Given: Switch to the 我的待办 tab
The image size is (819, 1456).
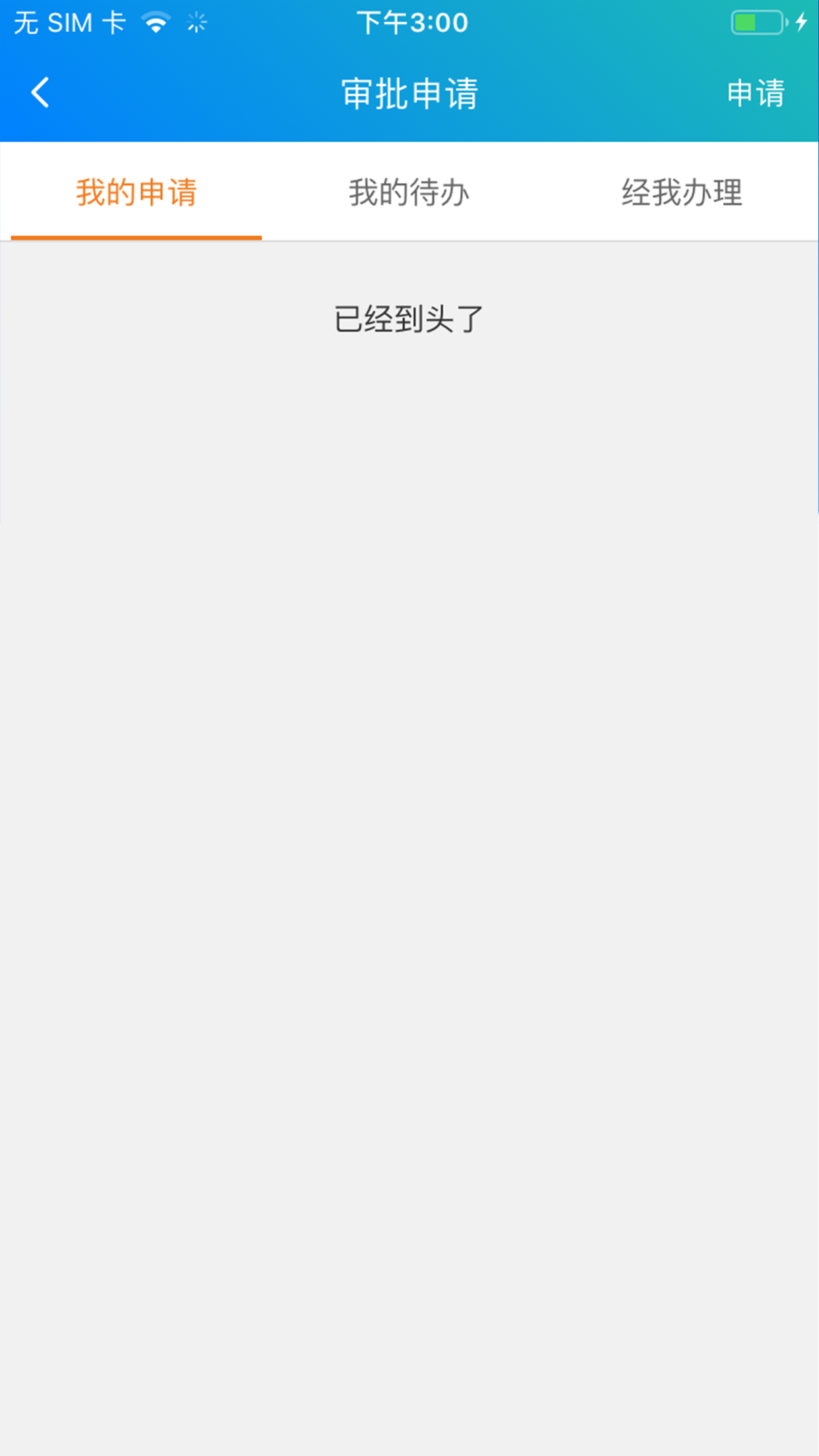Looking at the screenshot, I should pyautogui.click(x=409, y=193).
